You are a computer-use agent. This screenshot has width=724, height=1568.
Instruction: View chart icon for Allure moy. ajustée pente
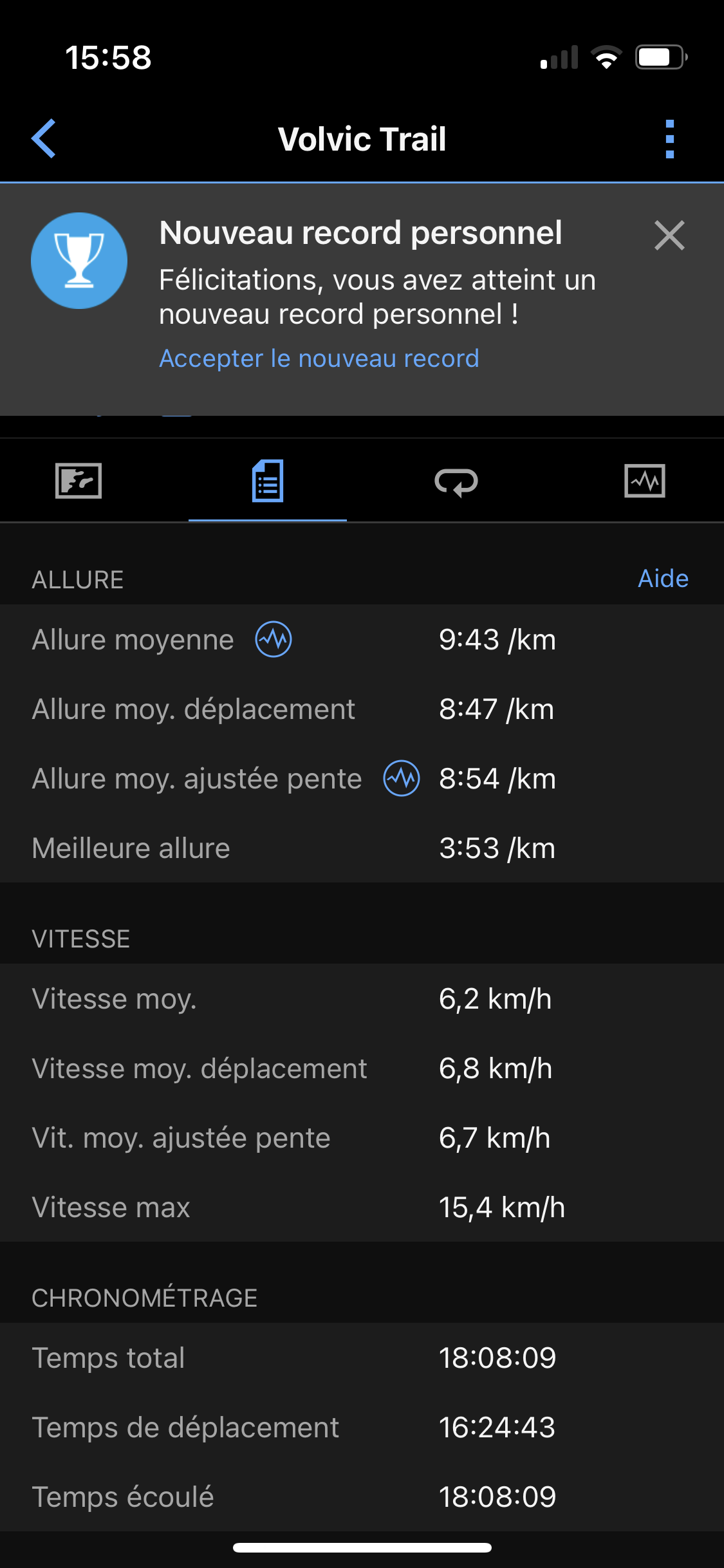(x=402, y=778)
